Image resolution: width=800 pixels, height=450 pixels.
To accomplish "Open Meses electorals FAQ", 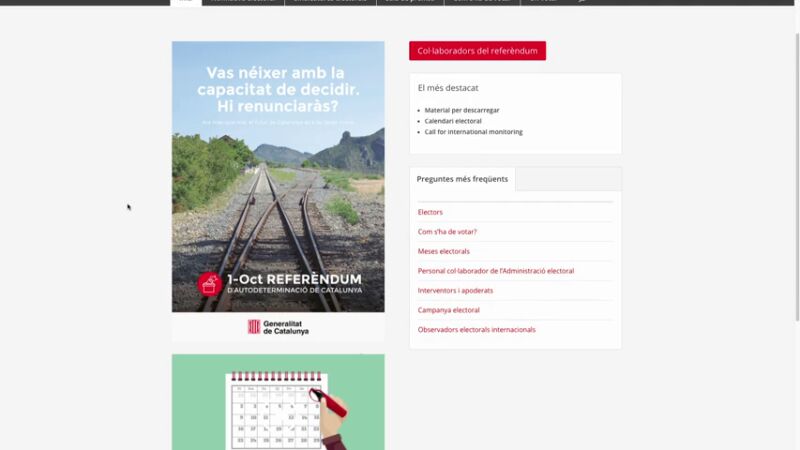I will pos(443,251).
